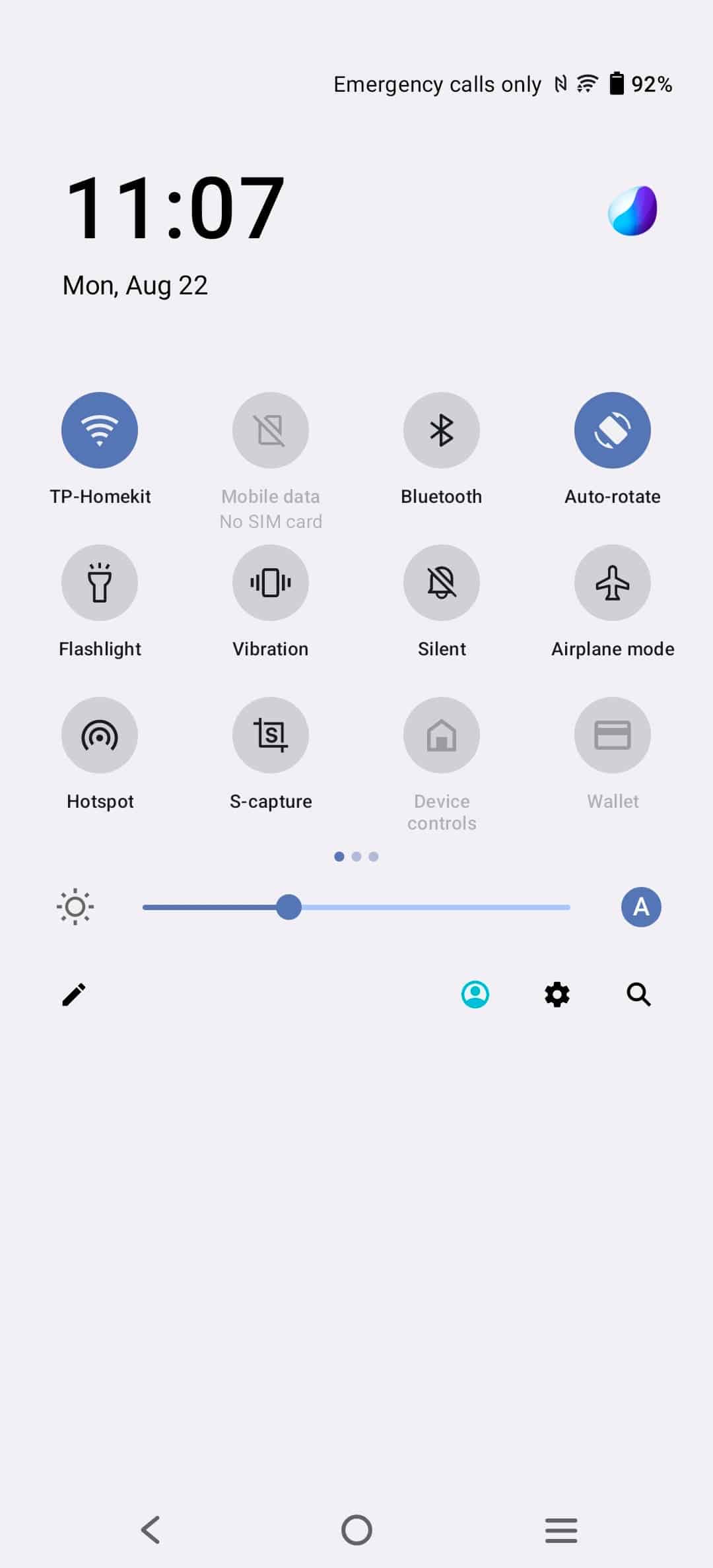Enable the Hotspot tile

tap(100, 735)
